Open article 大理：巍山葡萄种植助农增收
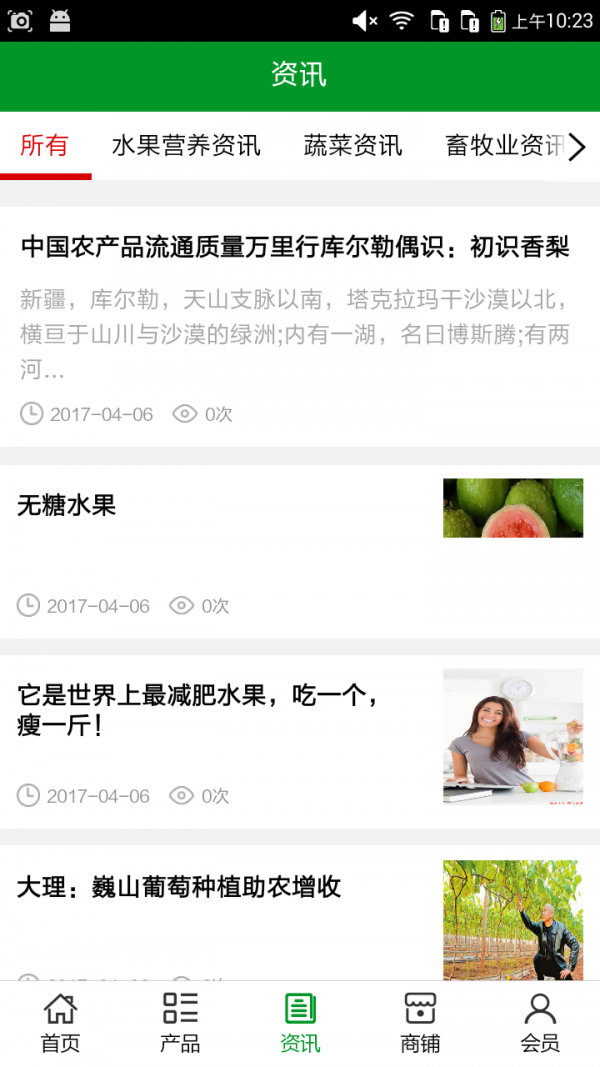Image resolution: width=600 pixels, height=1067 pixels. tap(180, 886)
